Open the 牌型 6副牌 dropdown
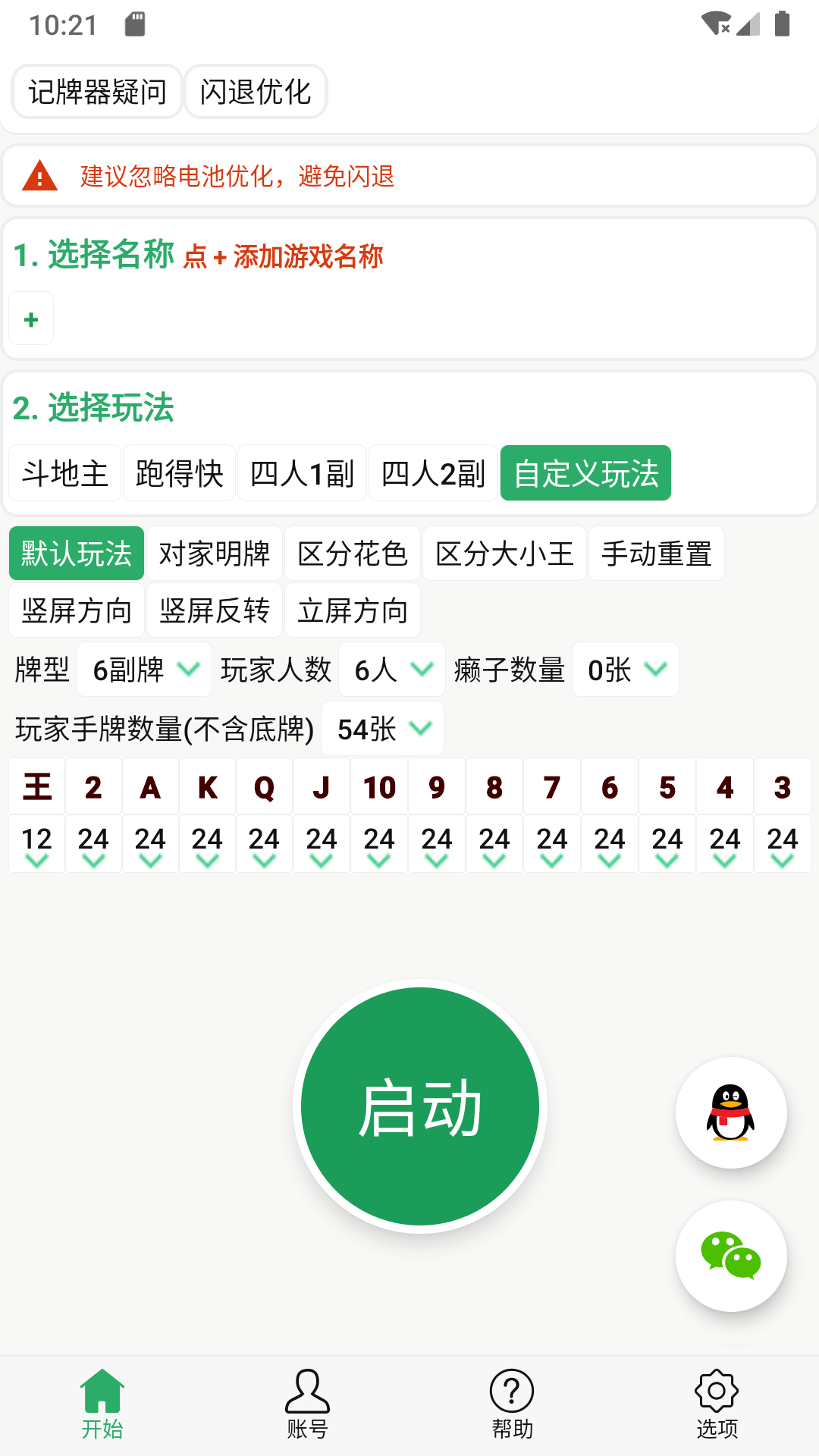Screen dimensions: 819x1456 tap(144, 669)
